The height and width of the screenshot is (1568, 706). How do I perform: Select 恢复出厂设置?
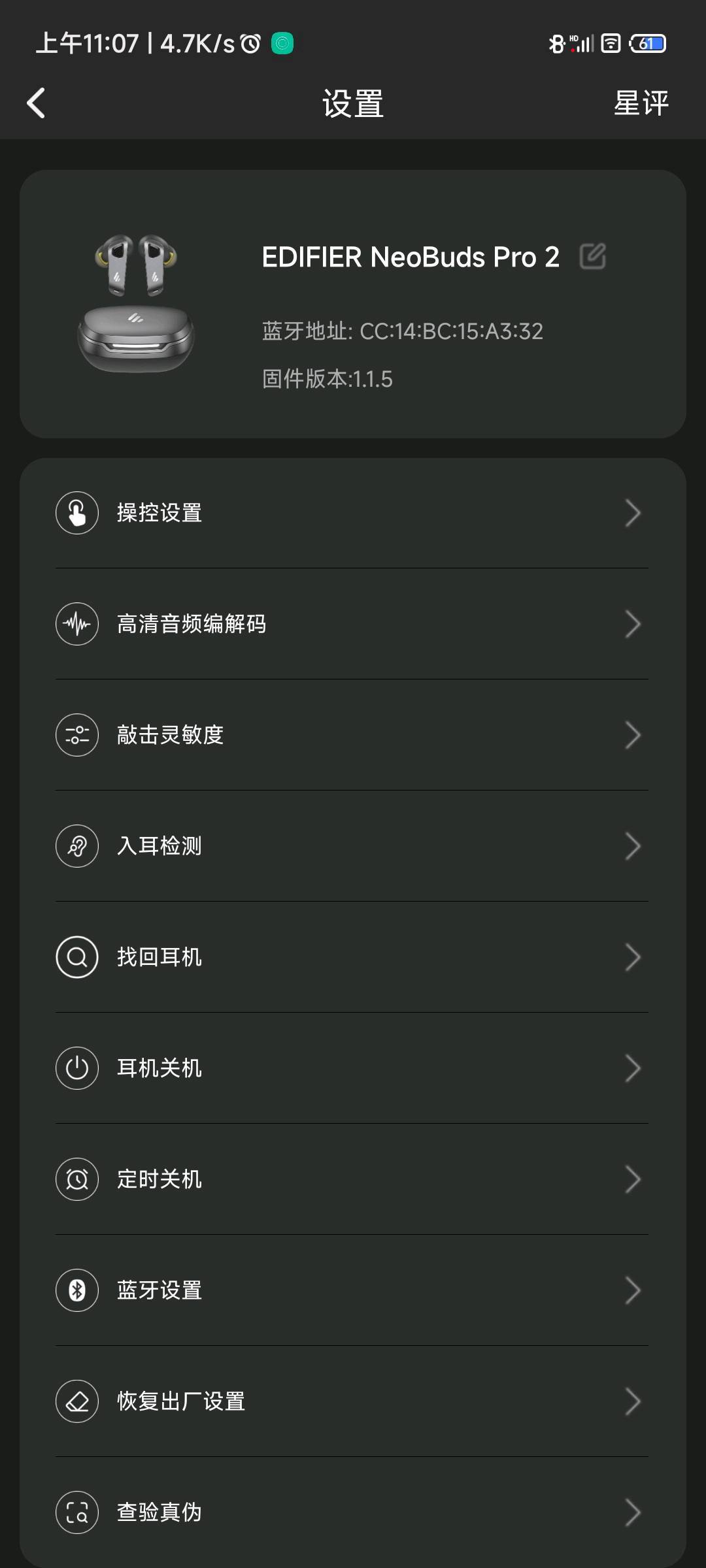click(x=352, y=1401)
